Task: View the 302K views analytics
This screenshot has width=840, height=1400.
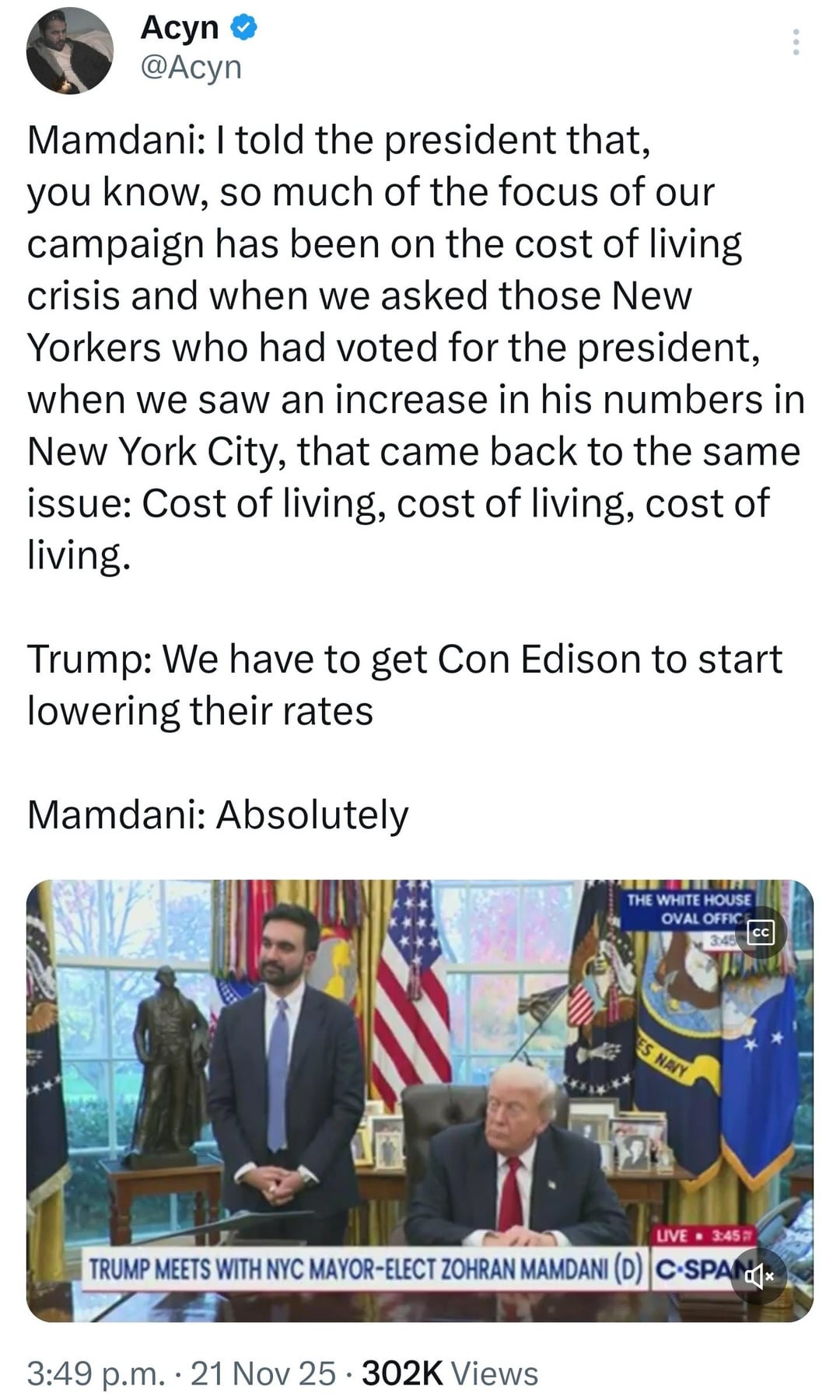Action: click(450, 1374)
